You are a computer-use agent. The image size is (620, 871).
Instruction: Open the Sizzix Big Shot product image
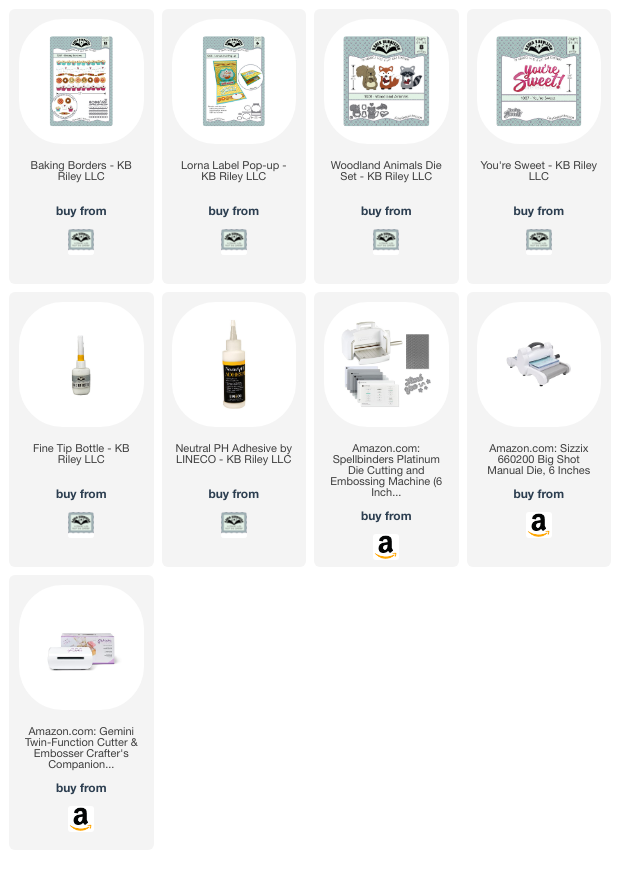click(538, 364)
